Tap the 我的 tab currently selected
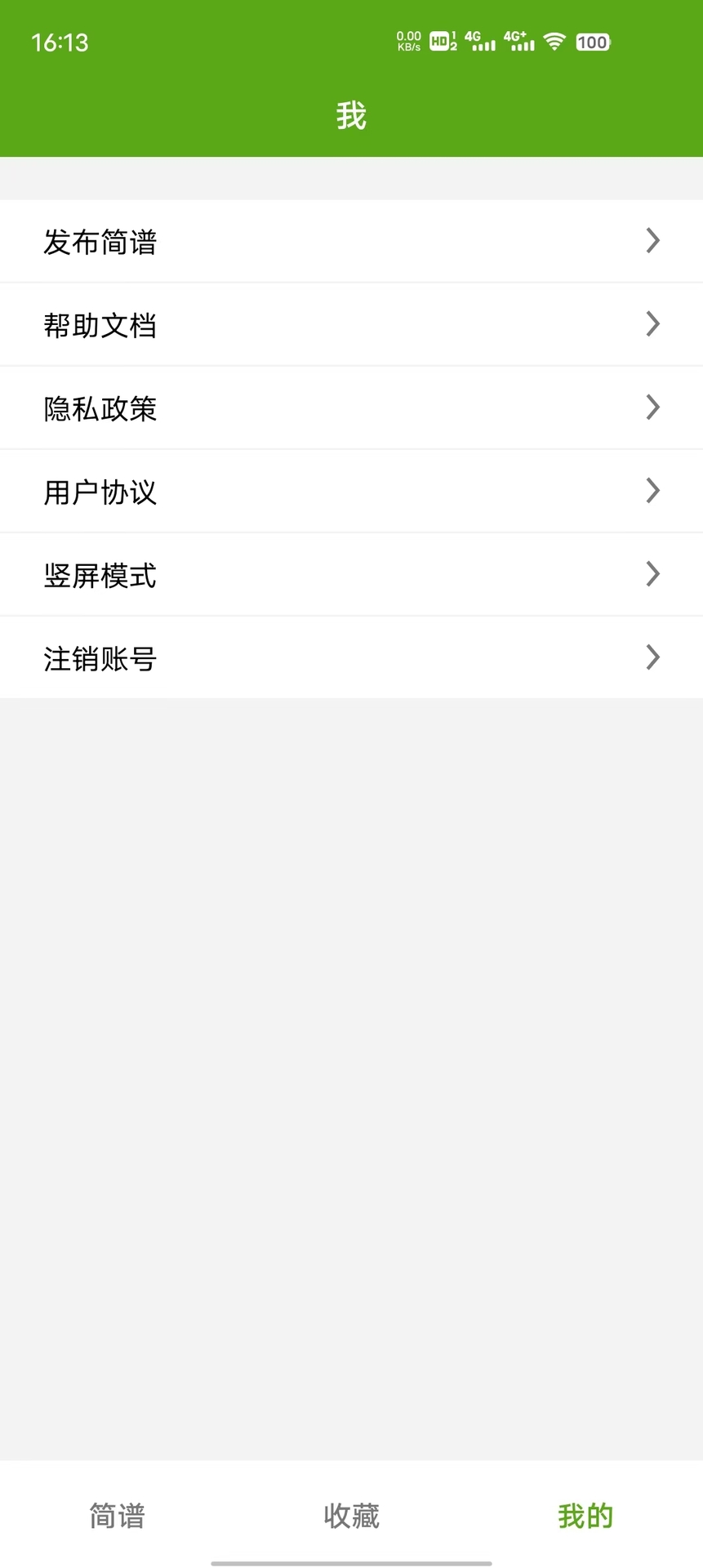 pos(585,1515)
